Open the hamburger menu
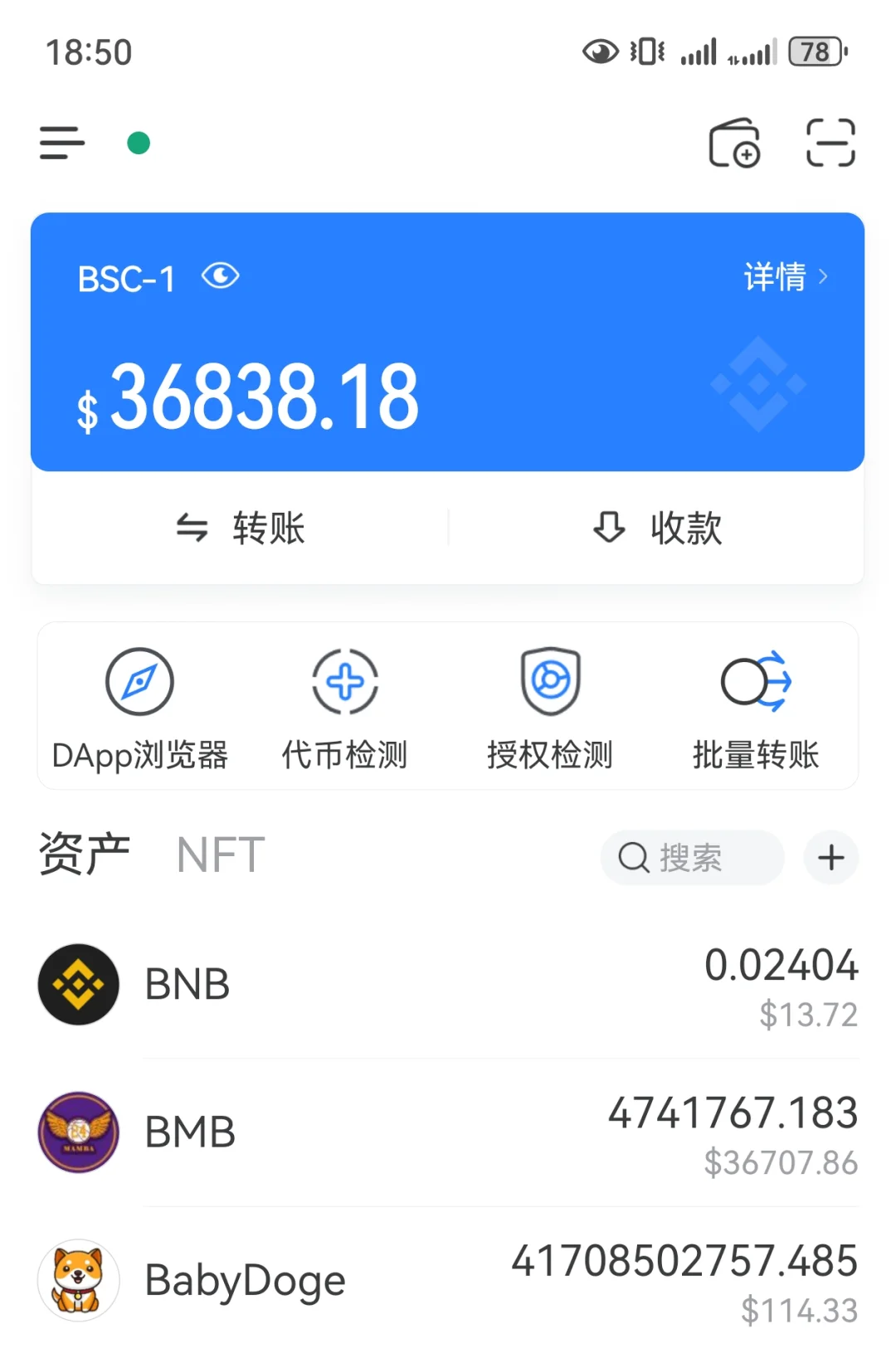 [61, 143]
